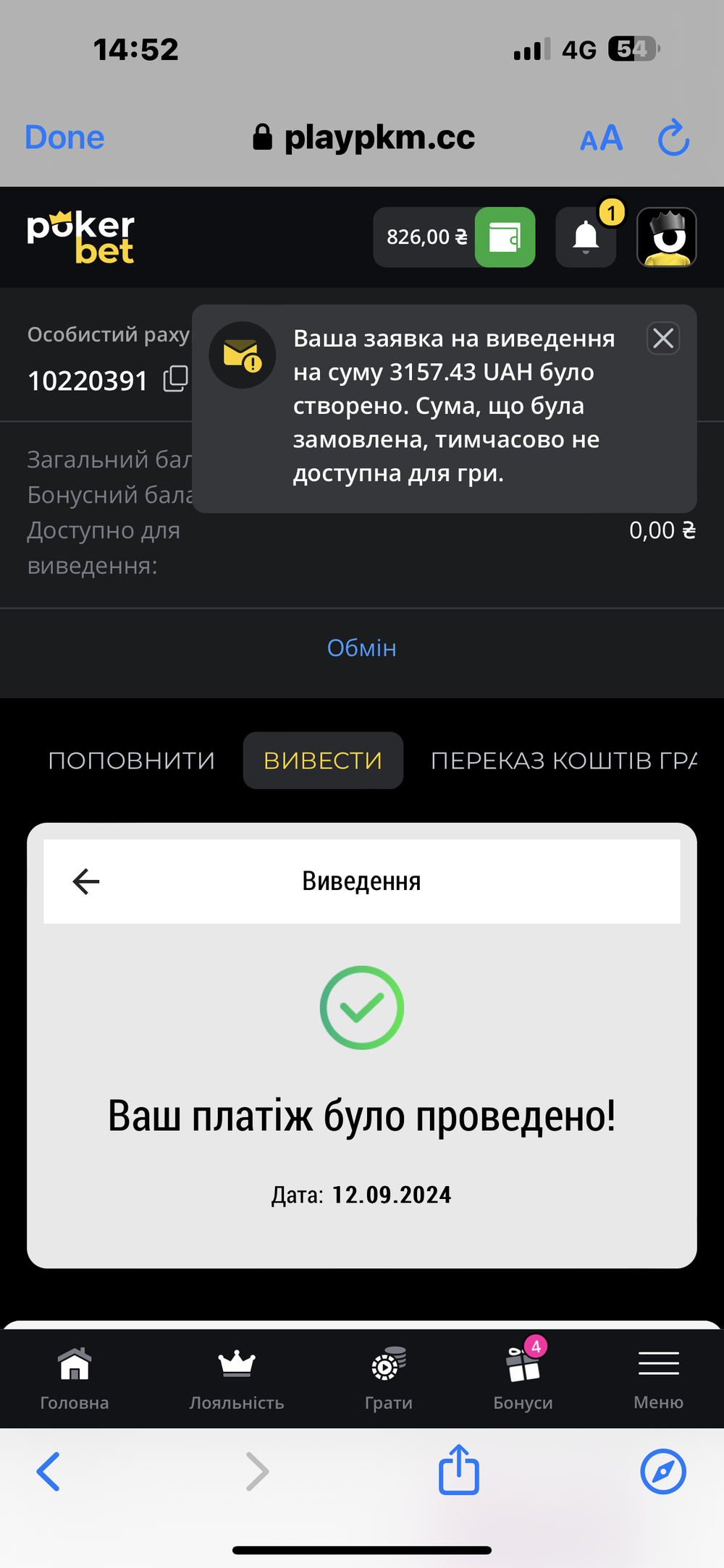
Task: Open the profile avatar
Action: (667, 237)
